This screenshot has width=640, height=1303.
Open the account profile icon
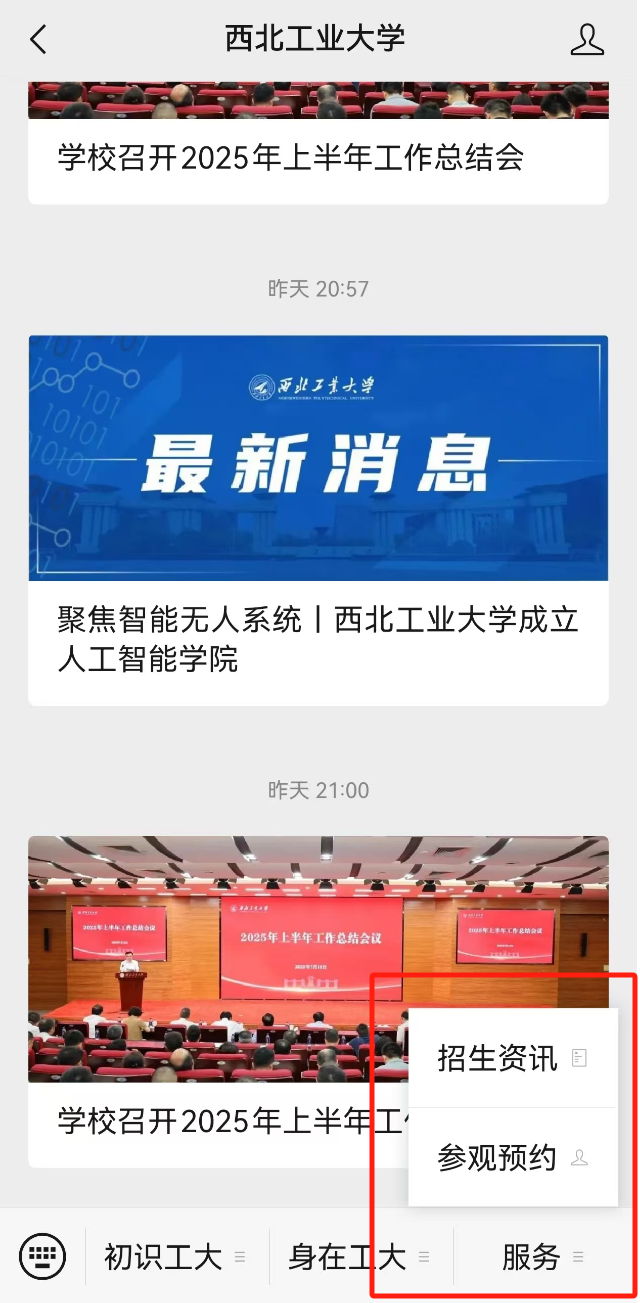coord(587,40)
